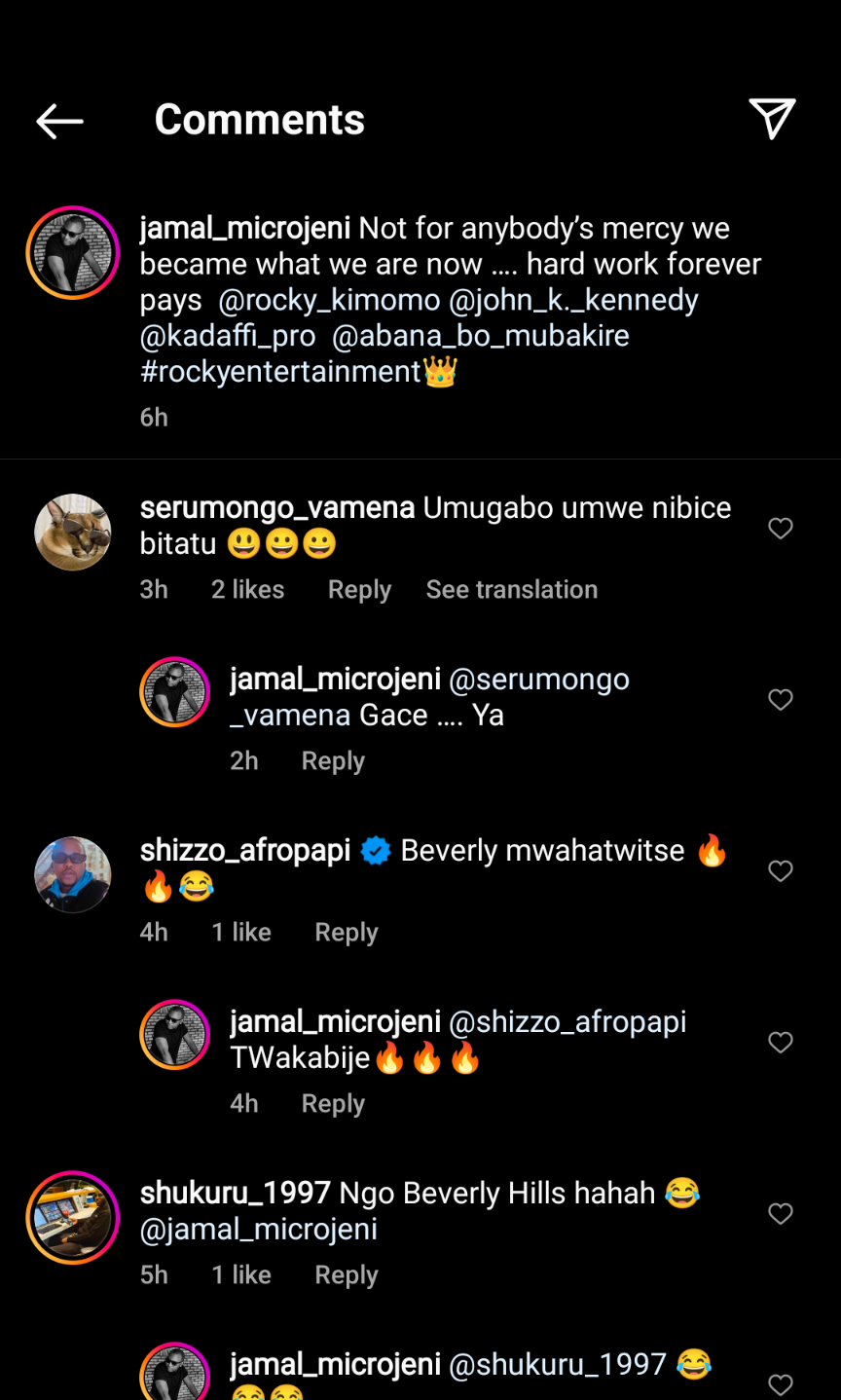
Task: Like jamal_microjeni's TWakabije reply
Action: [x=781, y=1043]
